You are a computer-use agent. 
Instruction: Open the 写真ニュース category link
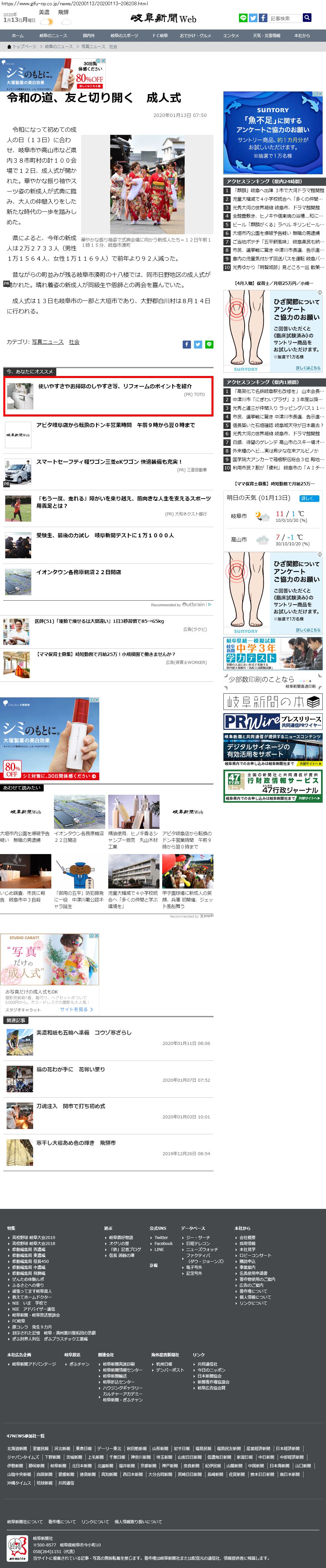pyautogui.click(x=47, y=342)
